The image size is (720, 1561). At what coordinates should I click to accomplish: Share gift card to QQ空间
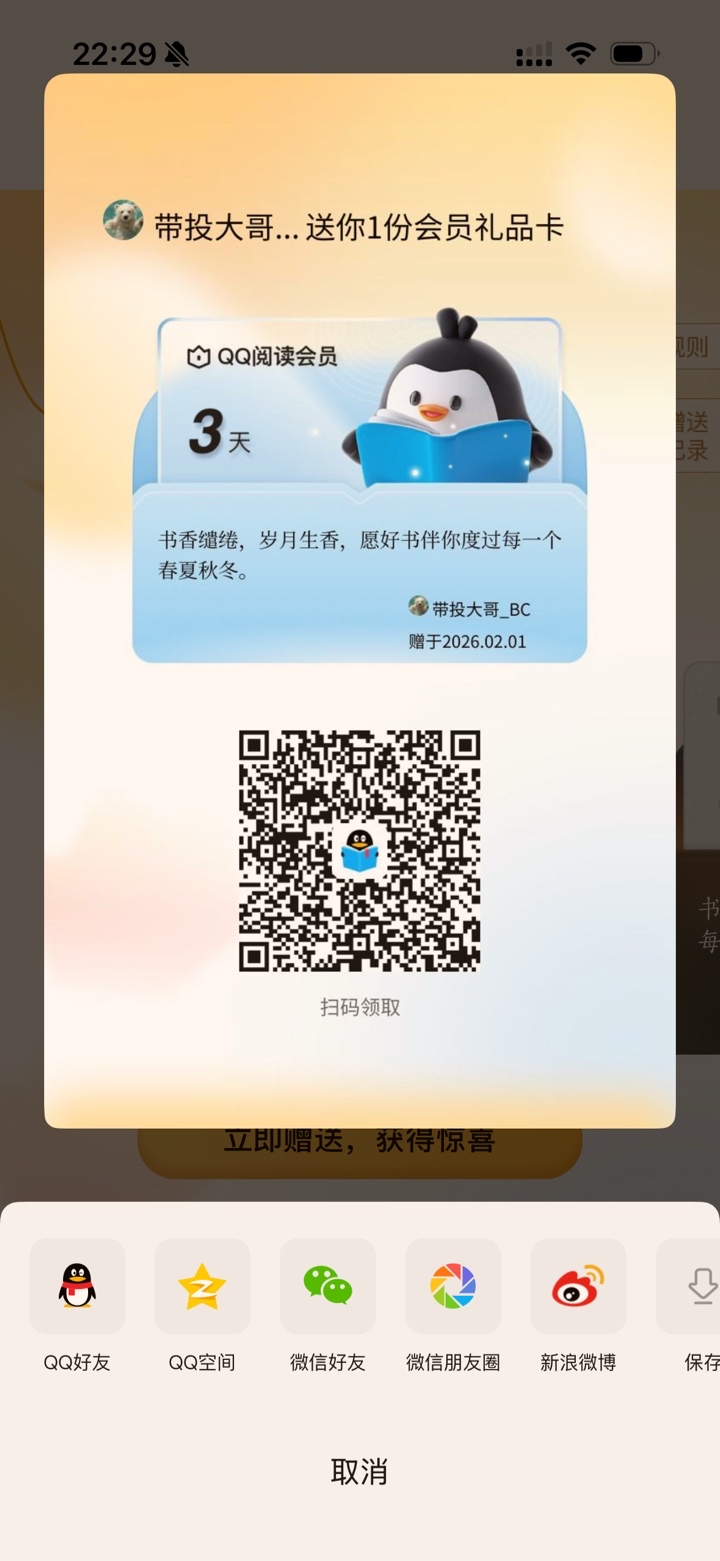tap(202, 1286)
